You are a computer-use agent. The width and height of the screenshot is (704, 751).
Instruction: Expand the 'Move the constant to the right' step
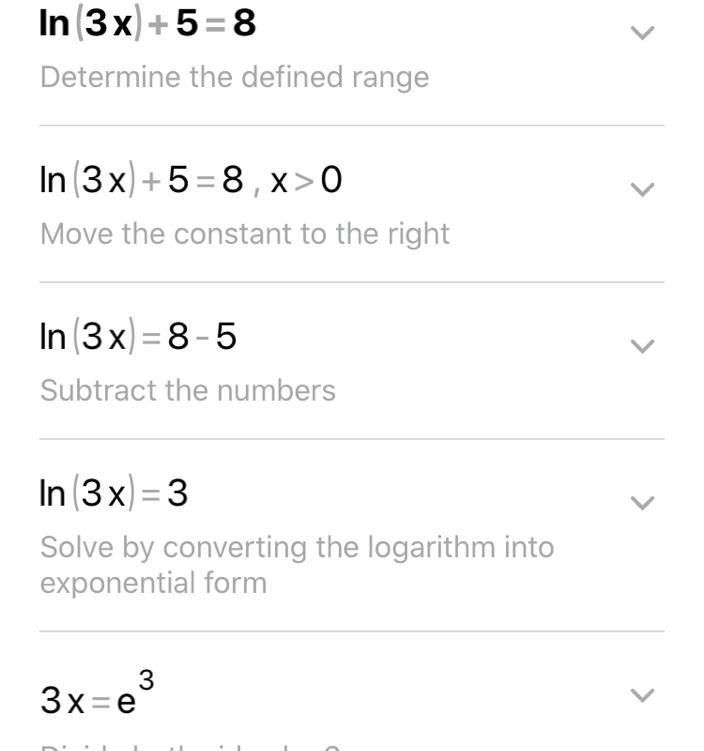pyautogui.click(x=642, y=189)
